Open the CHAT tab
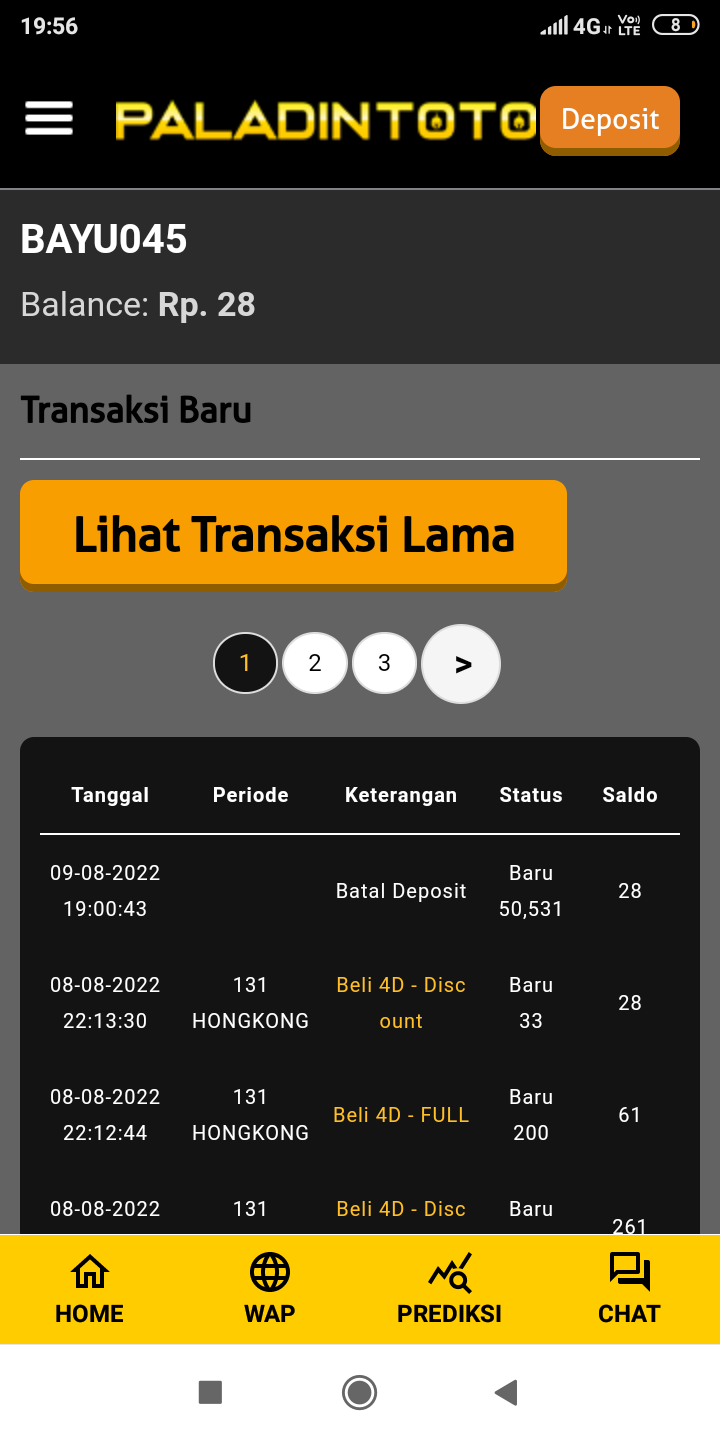Image resolution: width=720 pixels, height=1440 pixels. [629, 1290]
